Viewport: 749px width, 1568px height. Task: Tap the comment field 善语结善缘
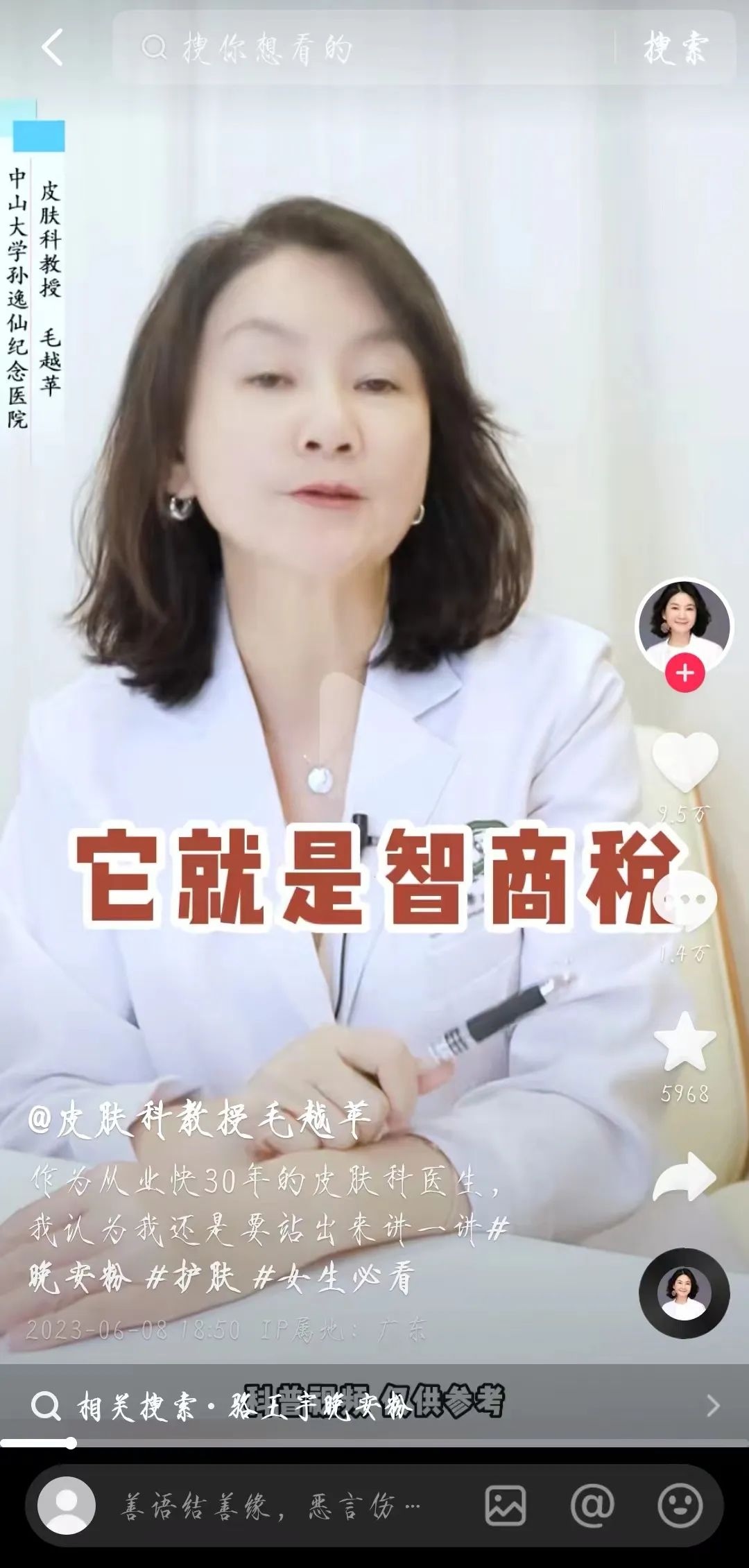270,1506
